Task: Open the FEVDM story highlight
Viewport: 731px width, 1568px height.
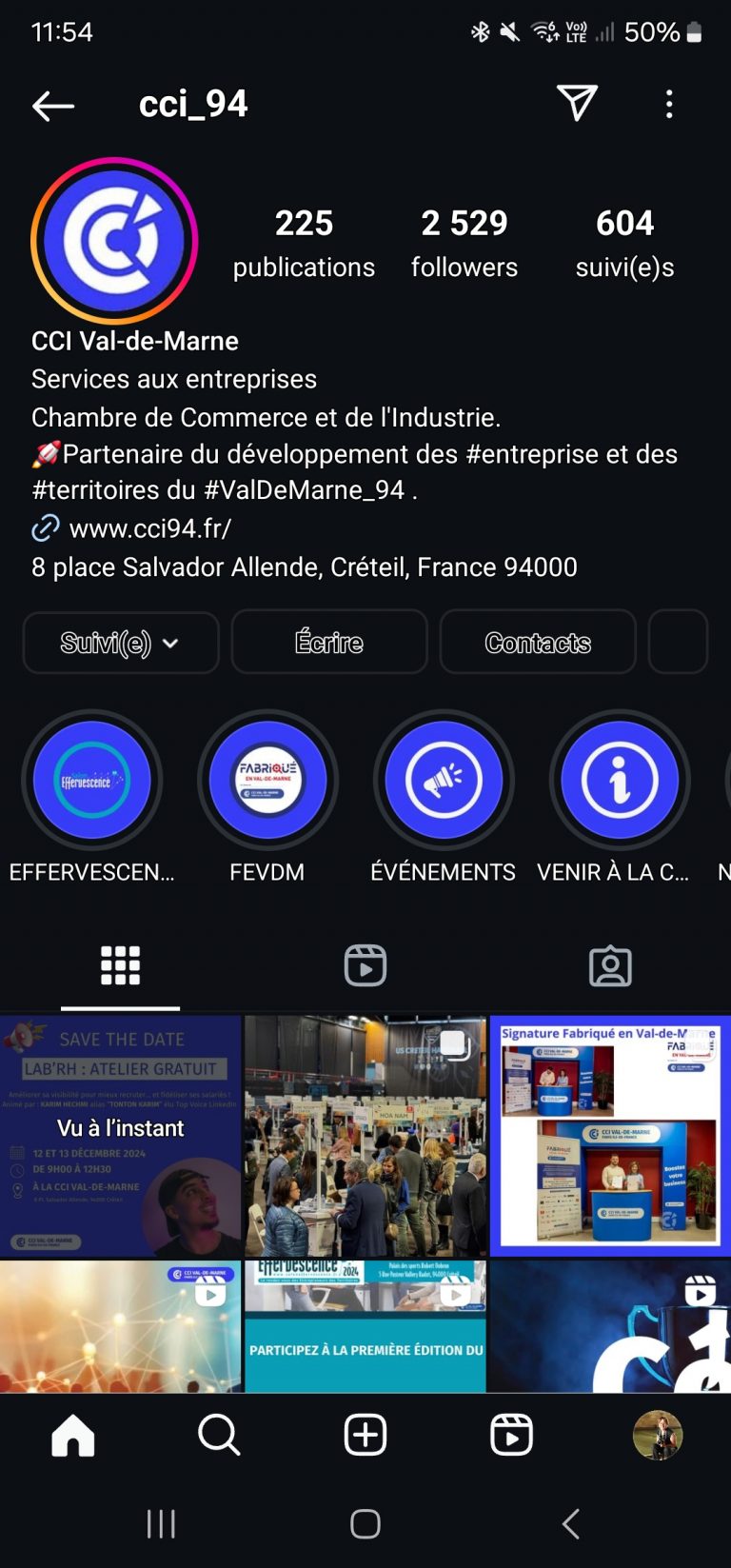Action: 267,781
